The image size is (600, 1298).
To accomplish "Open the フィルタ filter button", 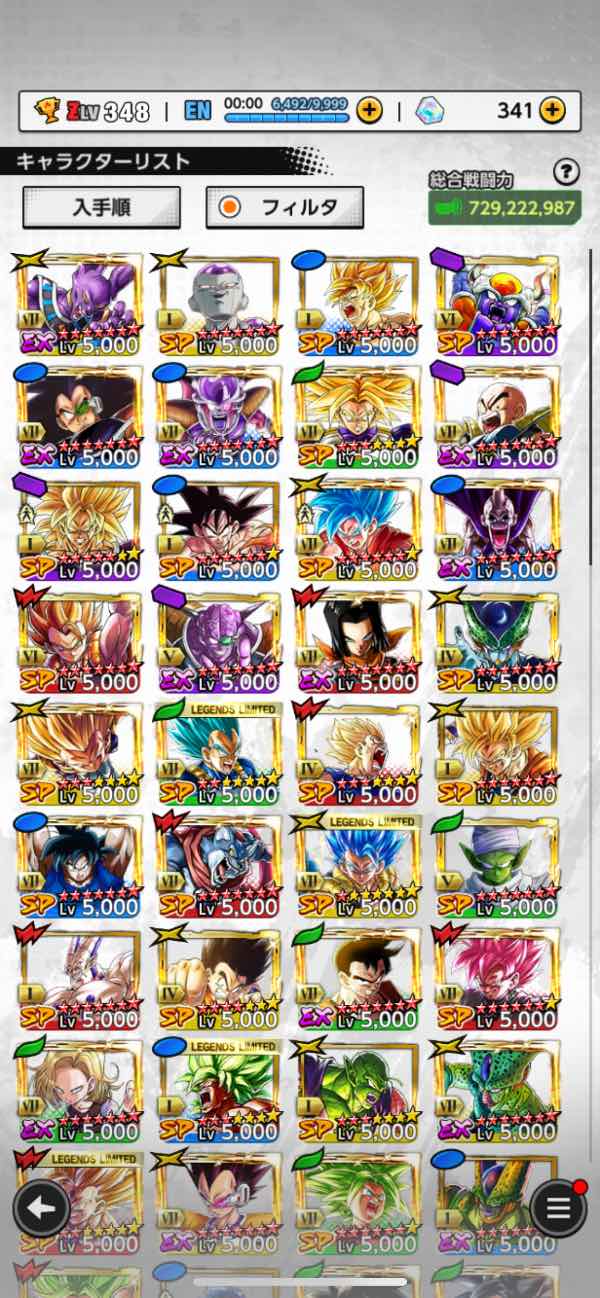I will [285, 207].
